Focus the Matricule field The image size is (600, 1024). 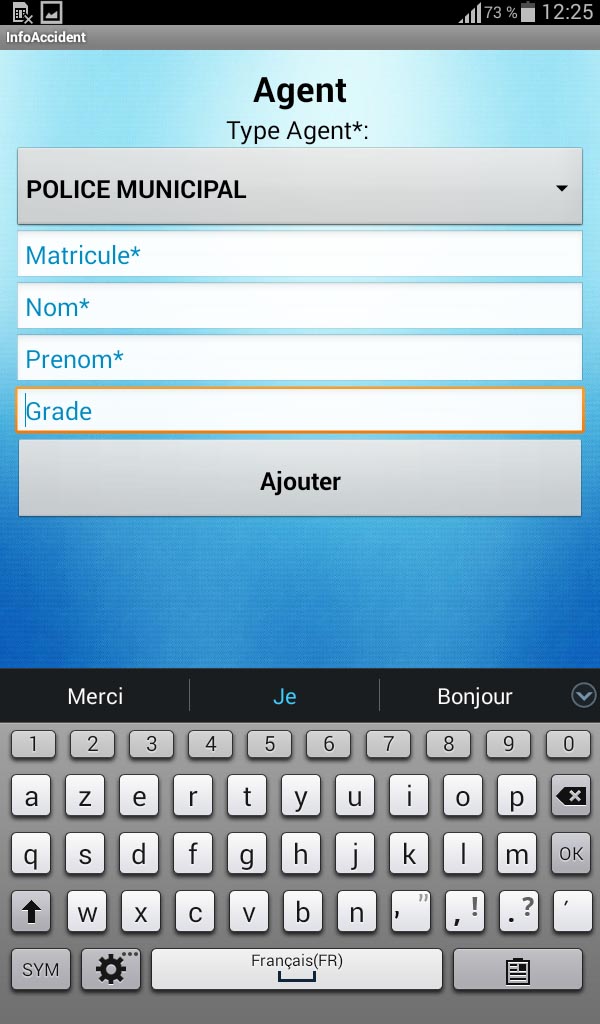(x=300, y=254)
